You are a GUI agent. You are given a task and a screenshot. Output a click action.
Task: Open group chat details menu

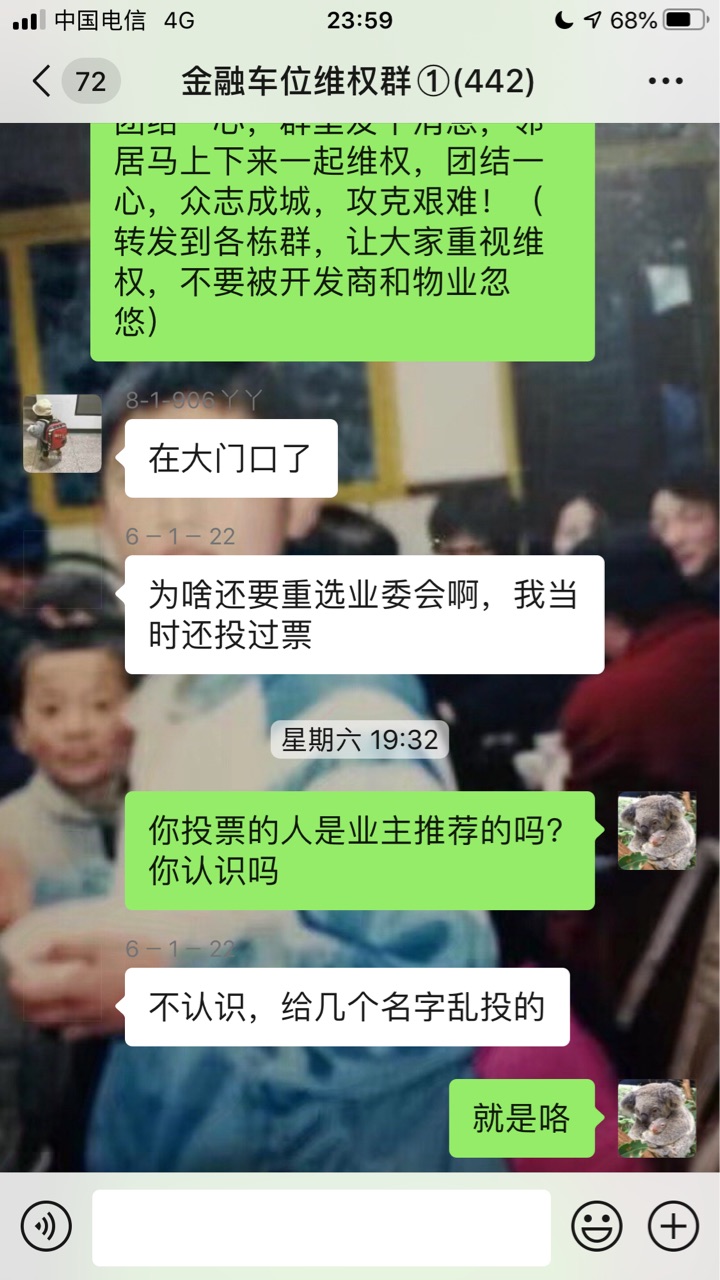pyautogui.click(x=665, y=82)
